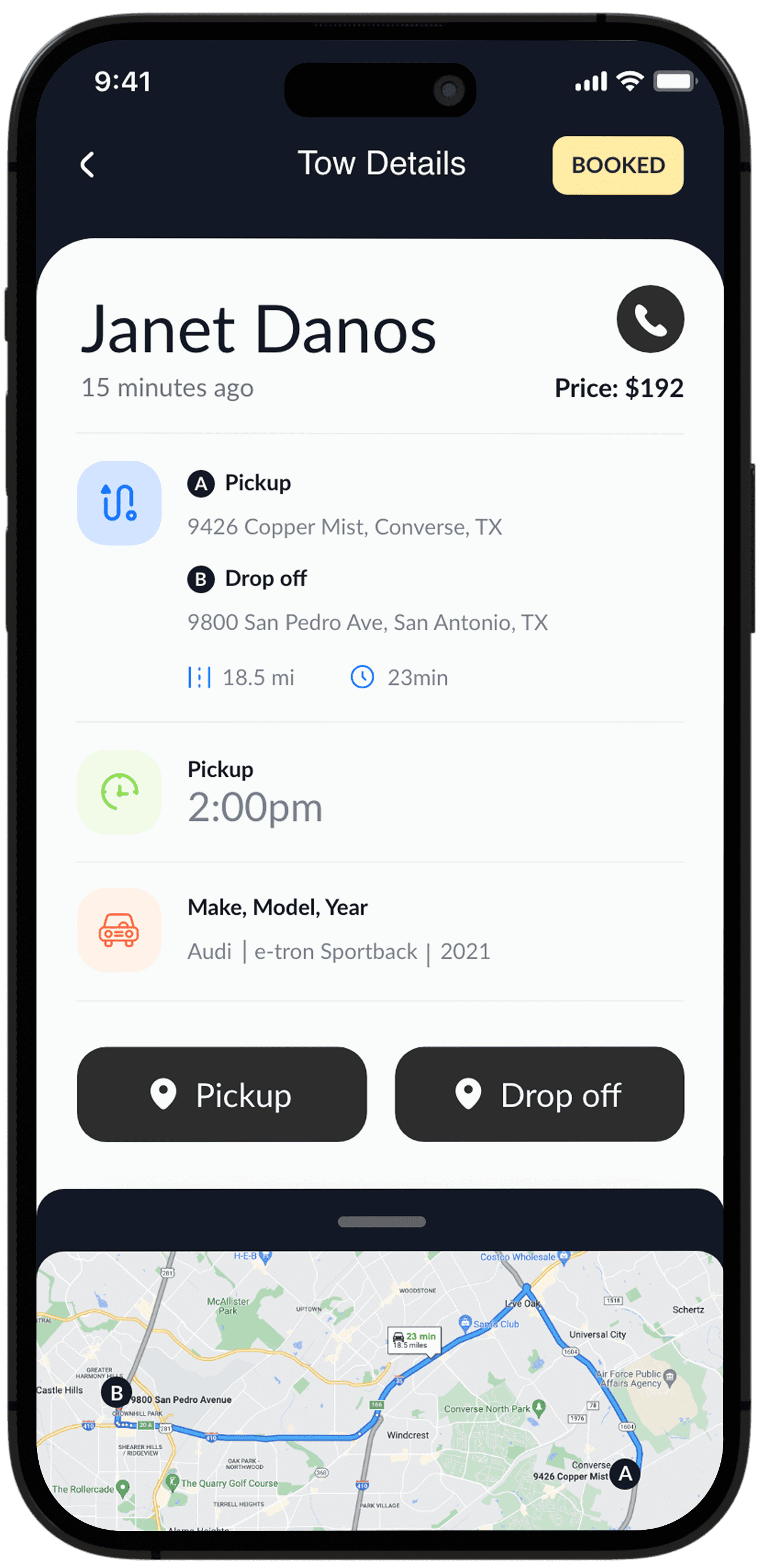The image size is (763, 1568).
Task: Tap the map sheet drag handle
Action: 381,1222
